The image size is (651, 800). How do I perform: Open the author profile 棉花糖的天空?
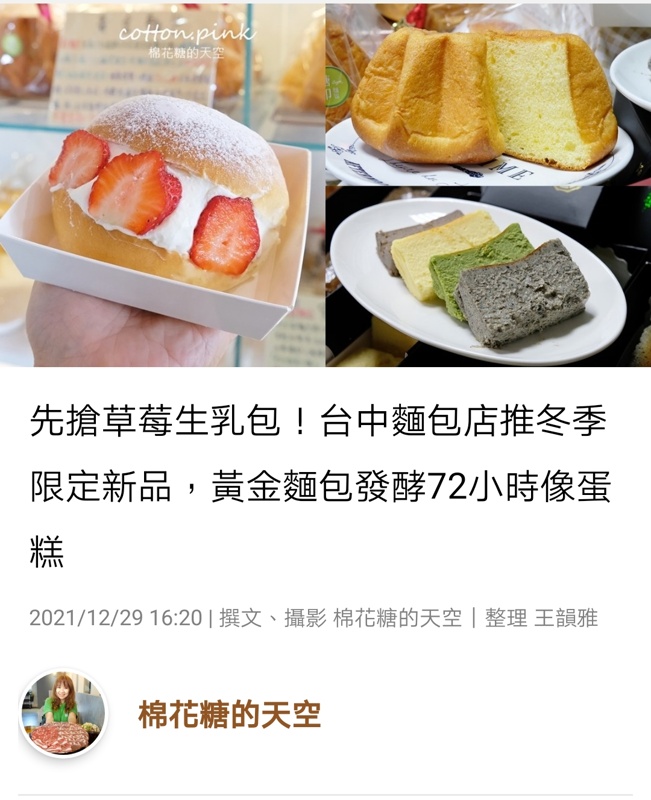point(229,715)
